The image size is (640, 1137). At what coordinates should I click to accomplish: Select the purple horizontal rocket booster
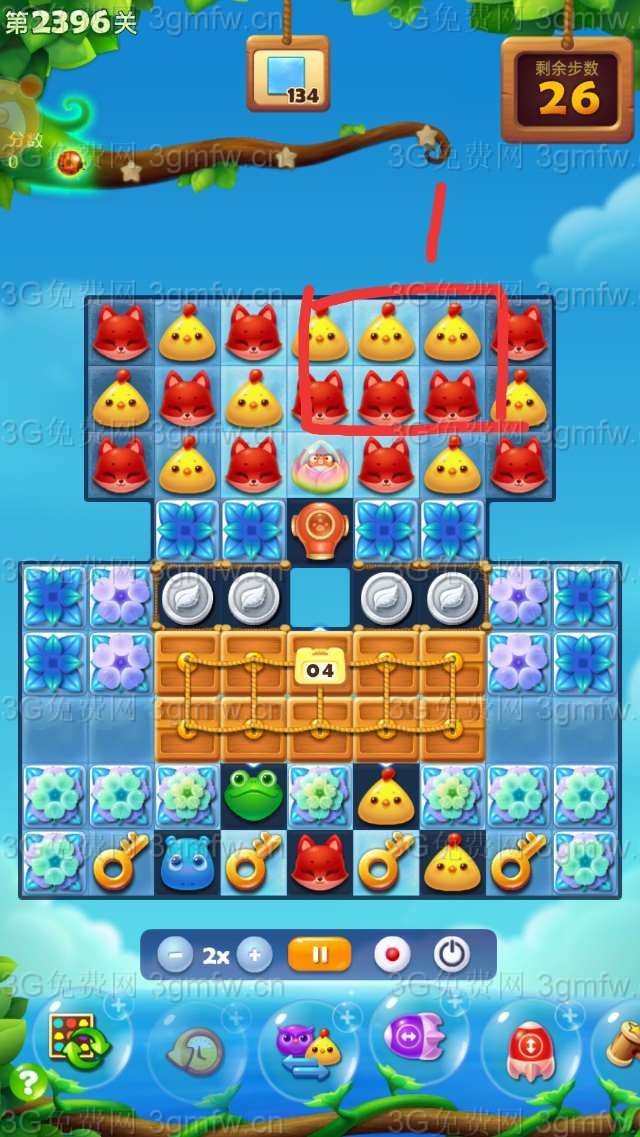420,1040
